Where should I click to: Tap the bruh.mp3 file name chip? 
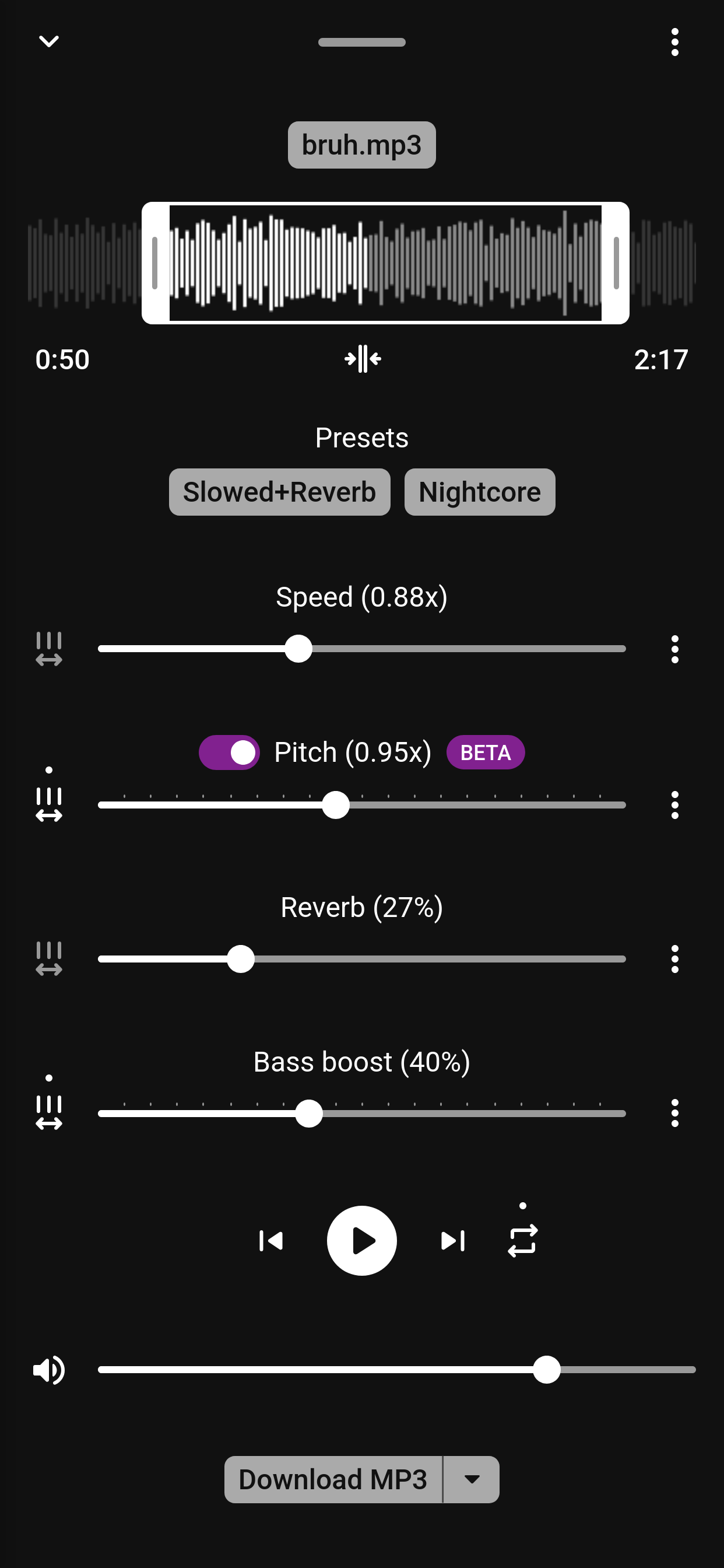tap(361, 145)
